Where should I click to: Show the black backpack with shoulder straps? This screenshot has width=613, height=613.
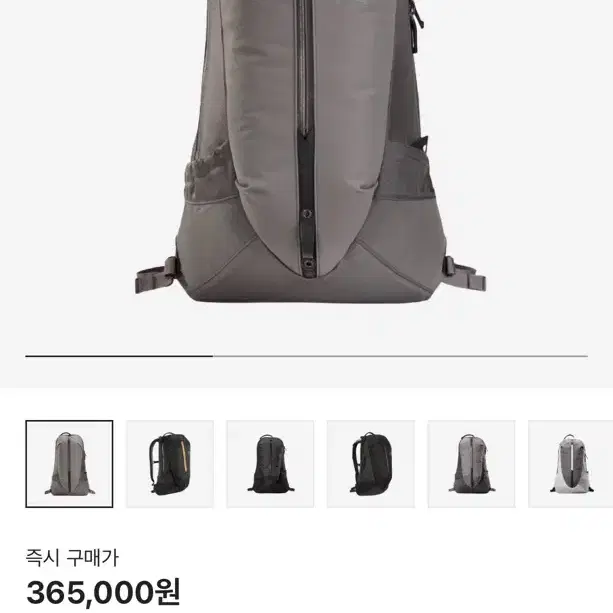[x=371, y=464]
